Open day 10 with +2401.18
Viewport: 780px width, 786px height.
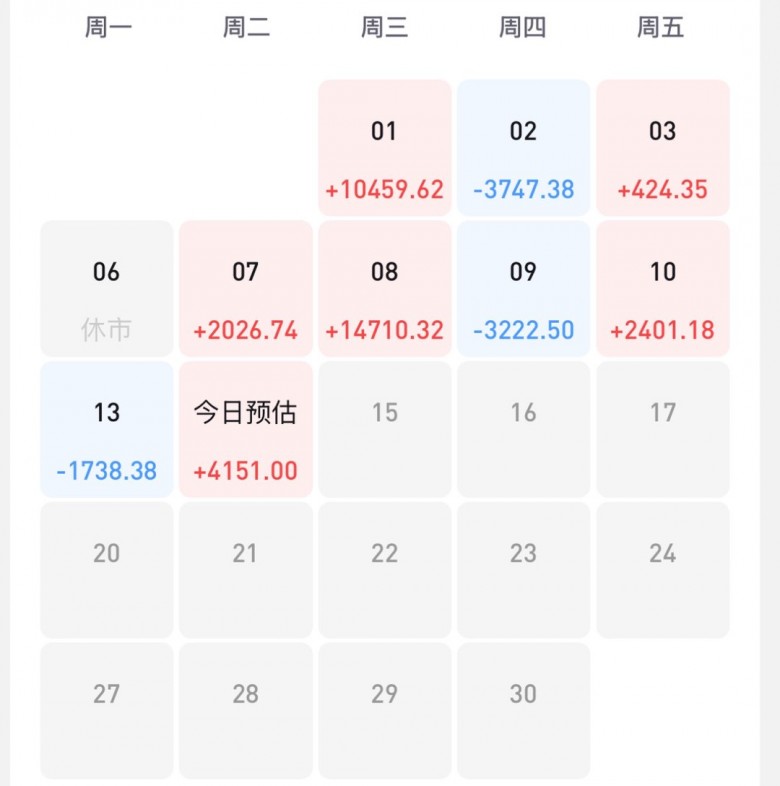(662, 289)
